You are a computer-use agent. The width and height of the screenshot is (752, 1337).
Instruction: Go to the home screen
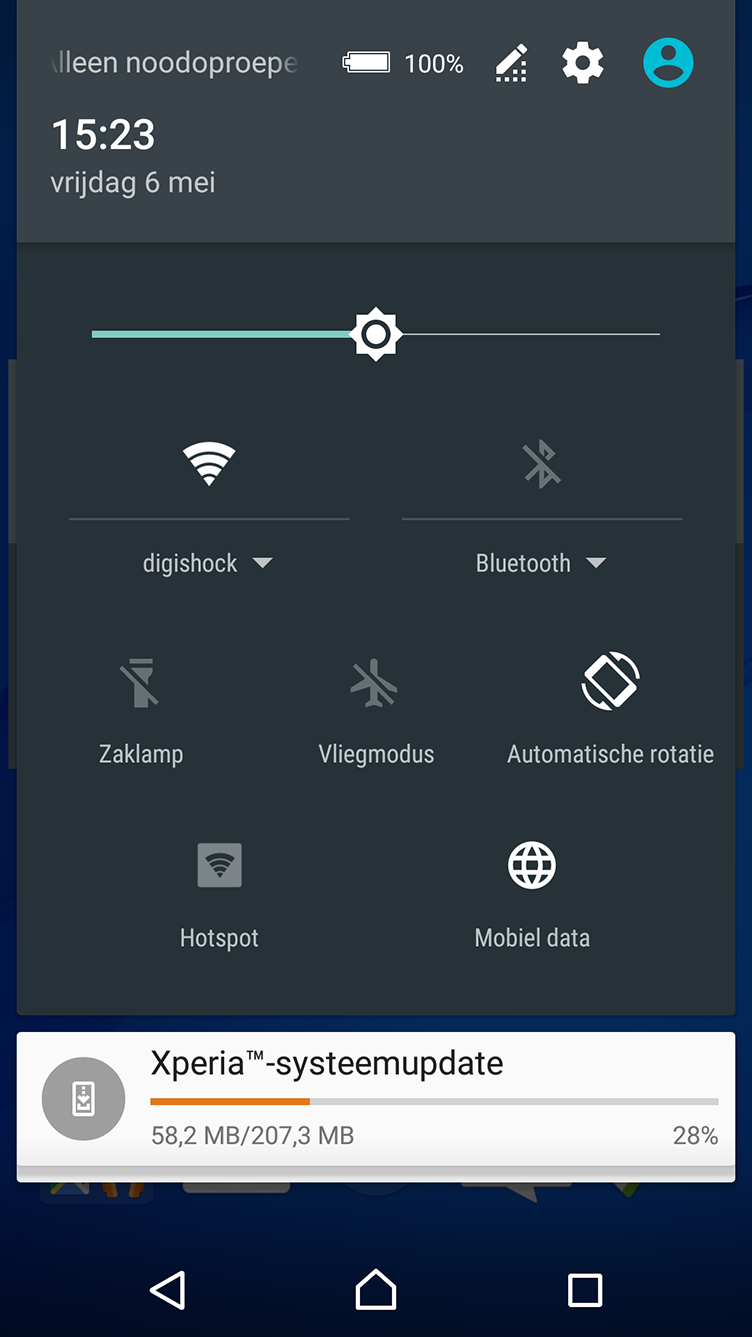pos(376,1290)
